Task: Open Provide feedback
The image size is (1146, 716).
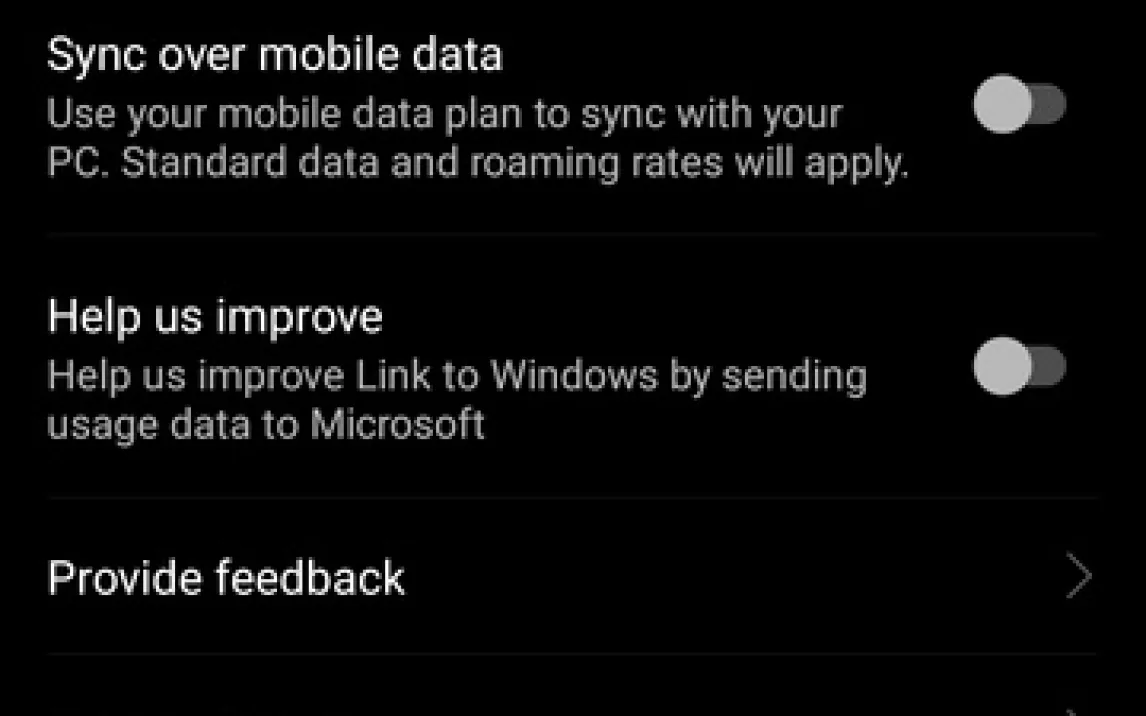Action: (x=570, y=578)
